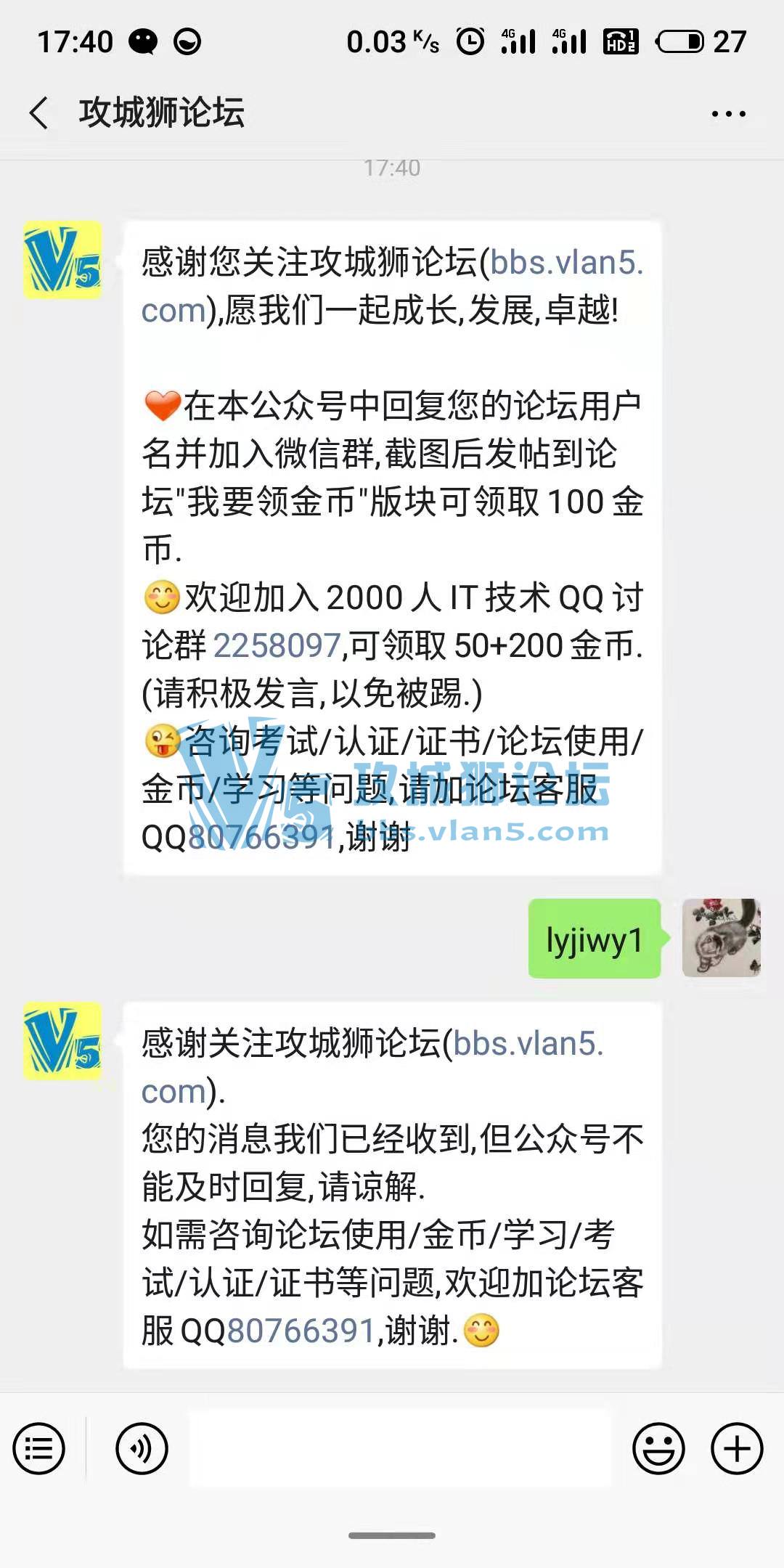Open 攻城狮论坛 avatar beside the first message
The height and width of the screenshot is (1568, 784).
point(62,260)
